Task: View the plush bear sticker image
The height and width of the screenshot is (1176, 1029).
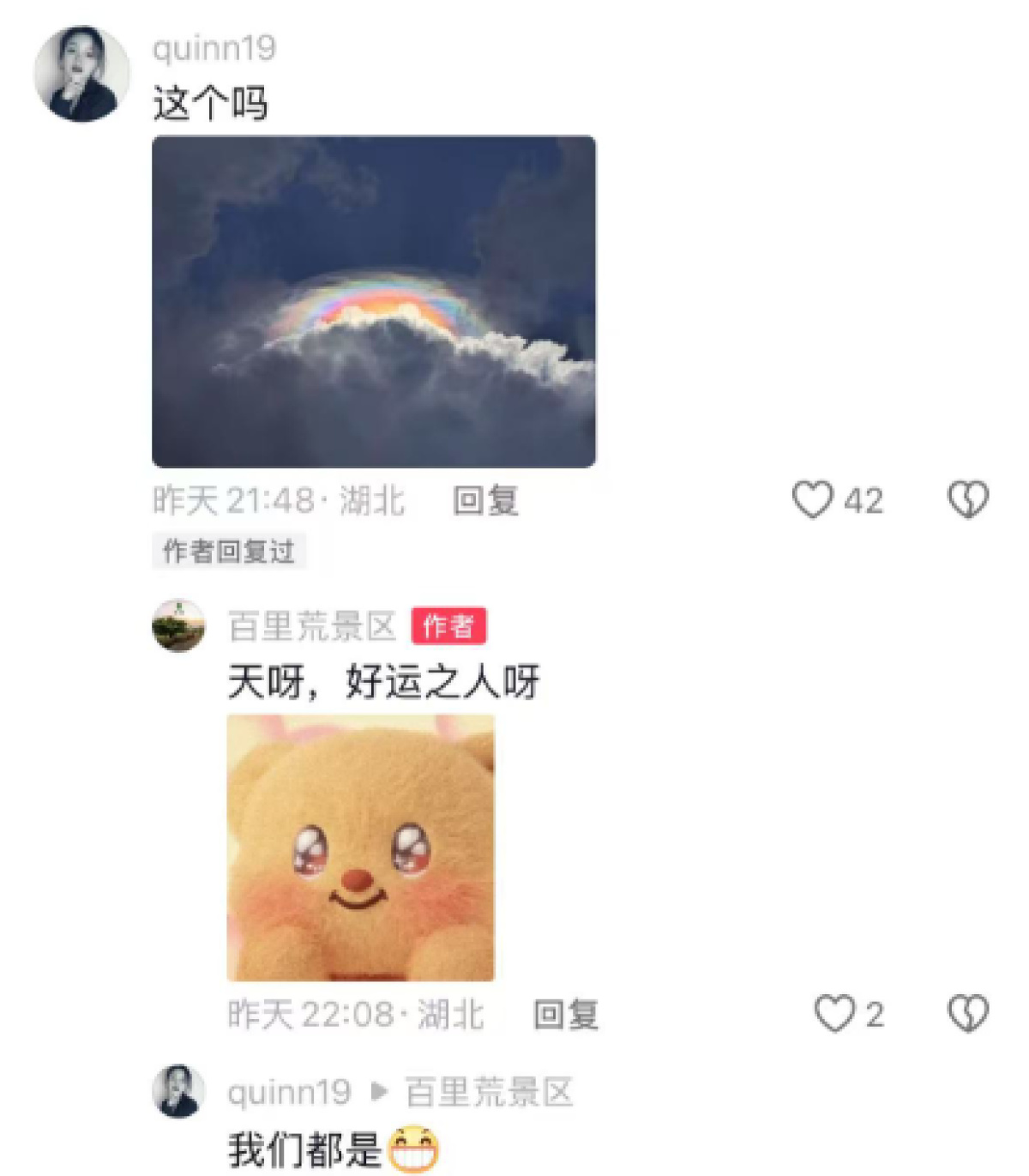Action: pos(360,847)
